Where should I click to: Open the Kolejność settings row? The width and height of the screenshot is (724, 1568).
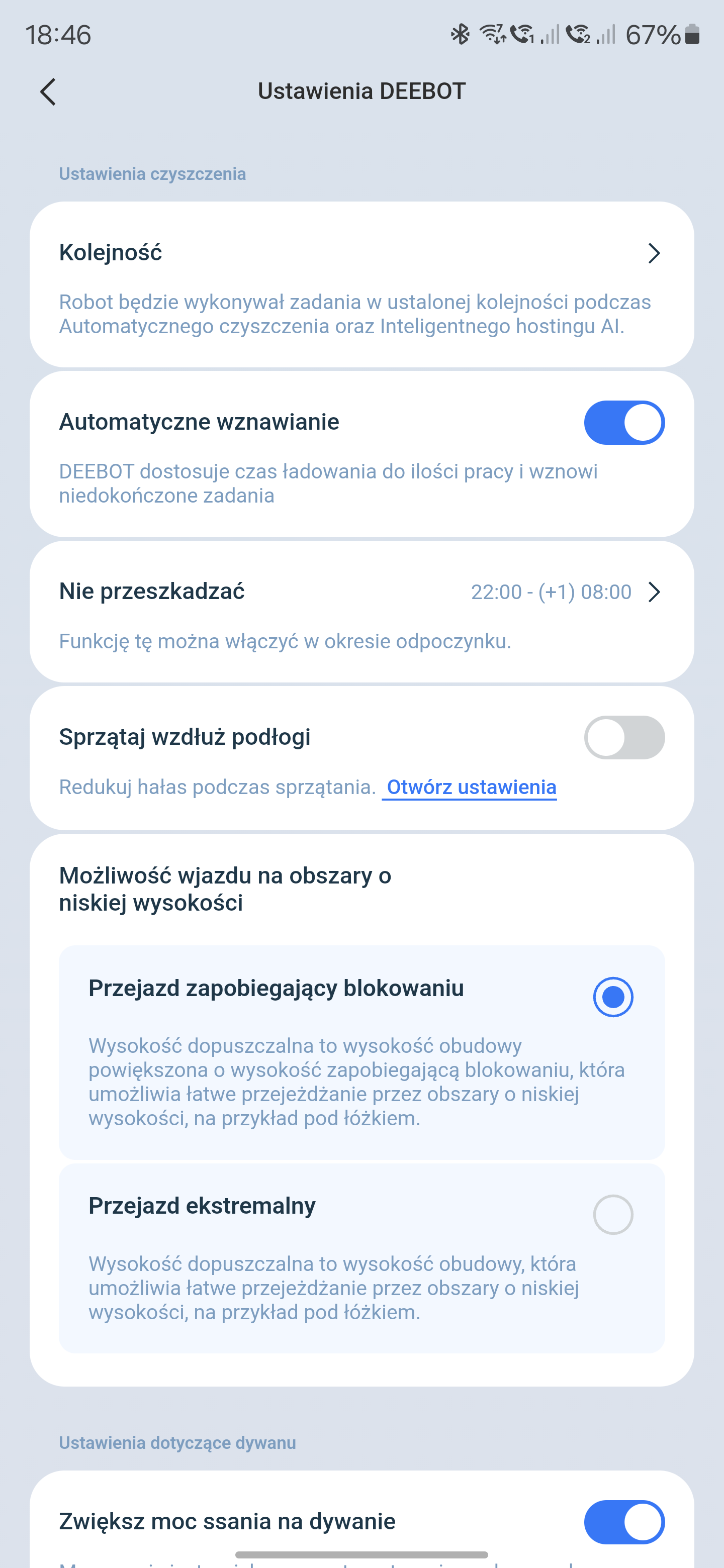tap(361, 284)
